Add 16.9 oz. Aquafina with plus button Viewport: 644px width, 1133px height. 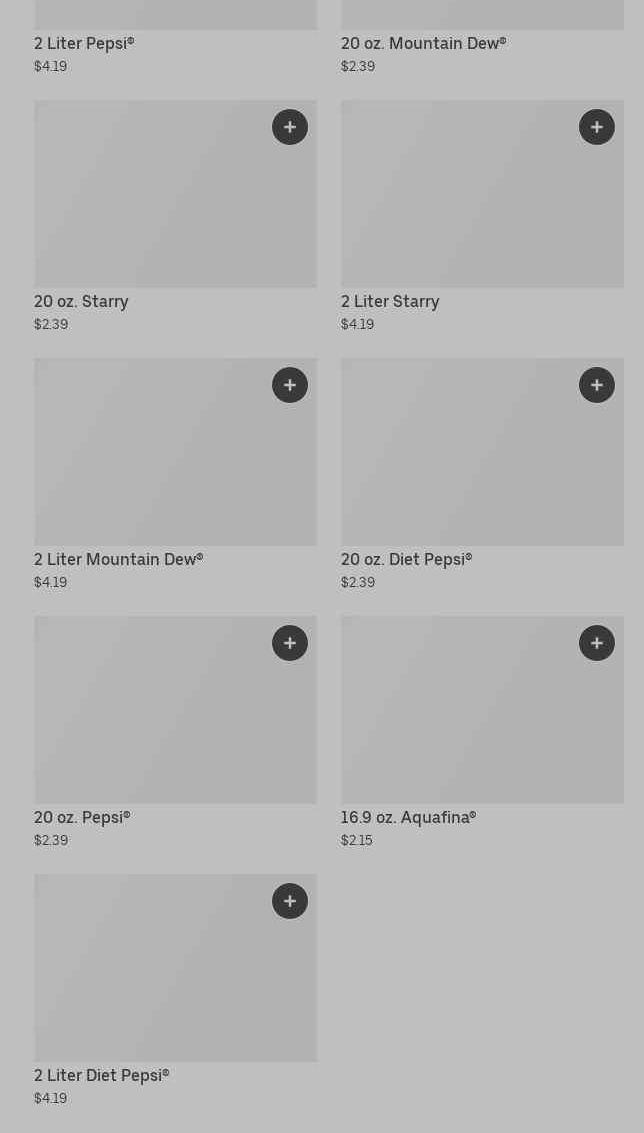pos(597,643)
